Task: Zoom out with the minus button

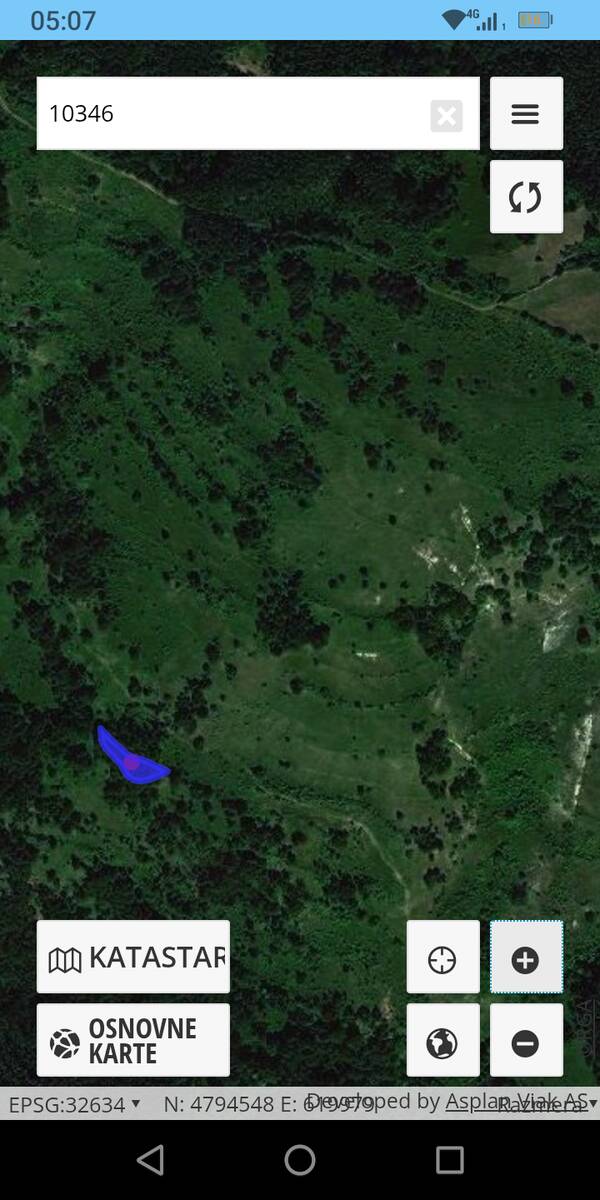Action: pyautogui.click(x=526, y=1042)
